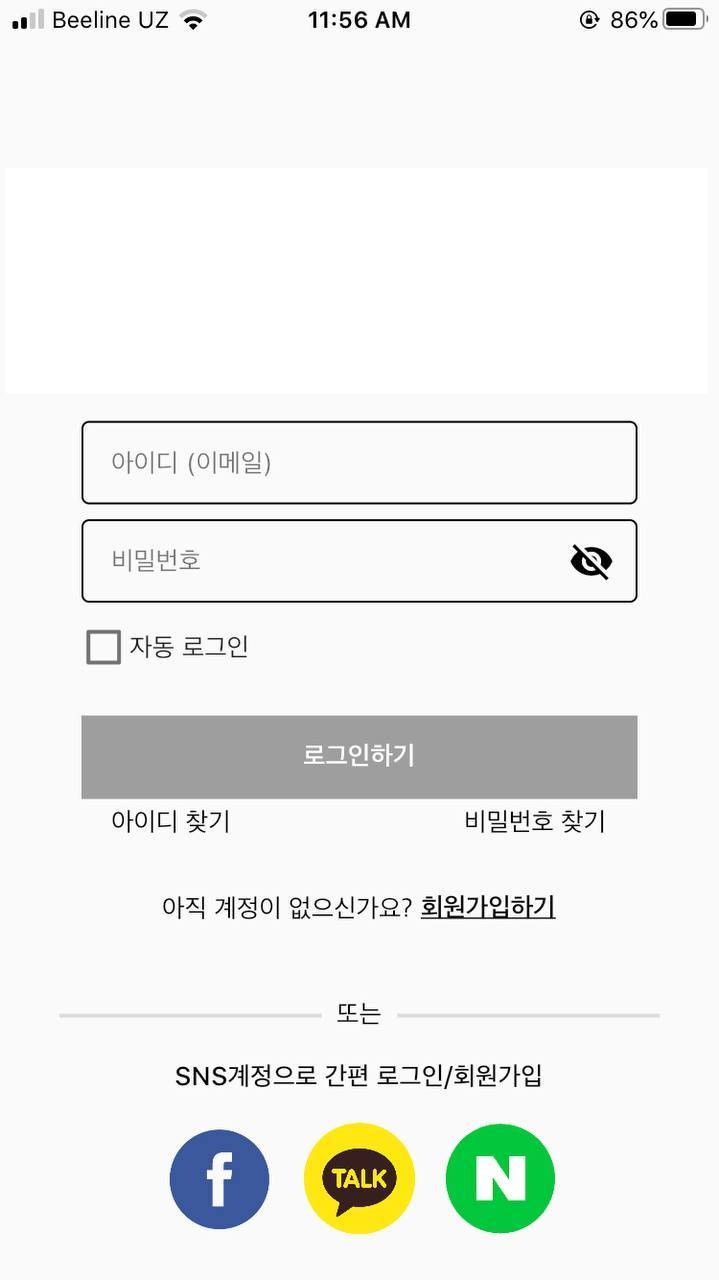Viewport: 719px width, 1280px height.
Task: Log in with Naver
Action: click(500, 1178)
